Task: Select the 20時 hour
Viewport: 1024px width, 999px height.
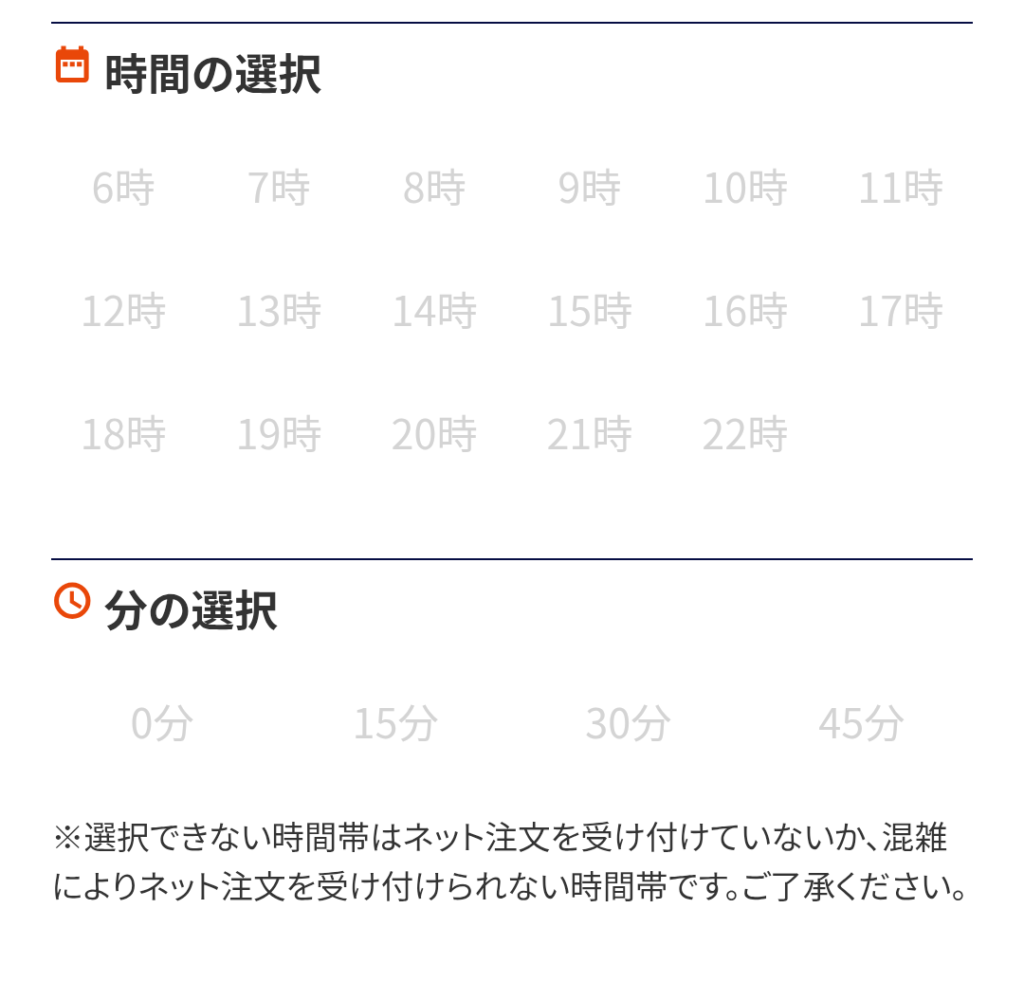Action: pos(434,435)
